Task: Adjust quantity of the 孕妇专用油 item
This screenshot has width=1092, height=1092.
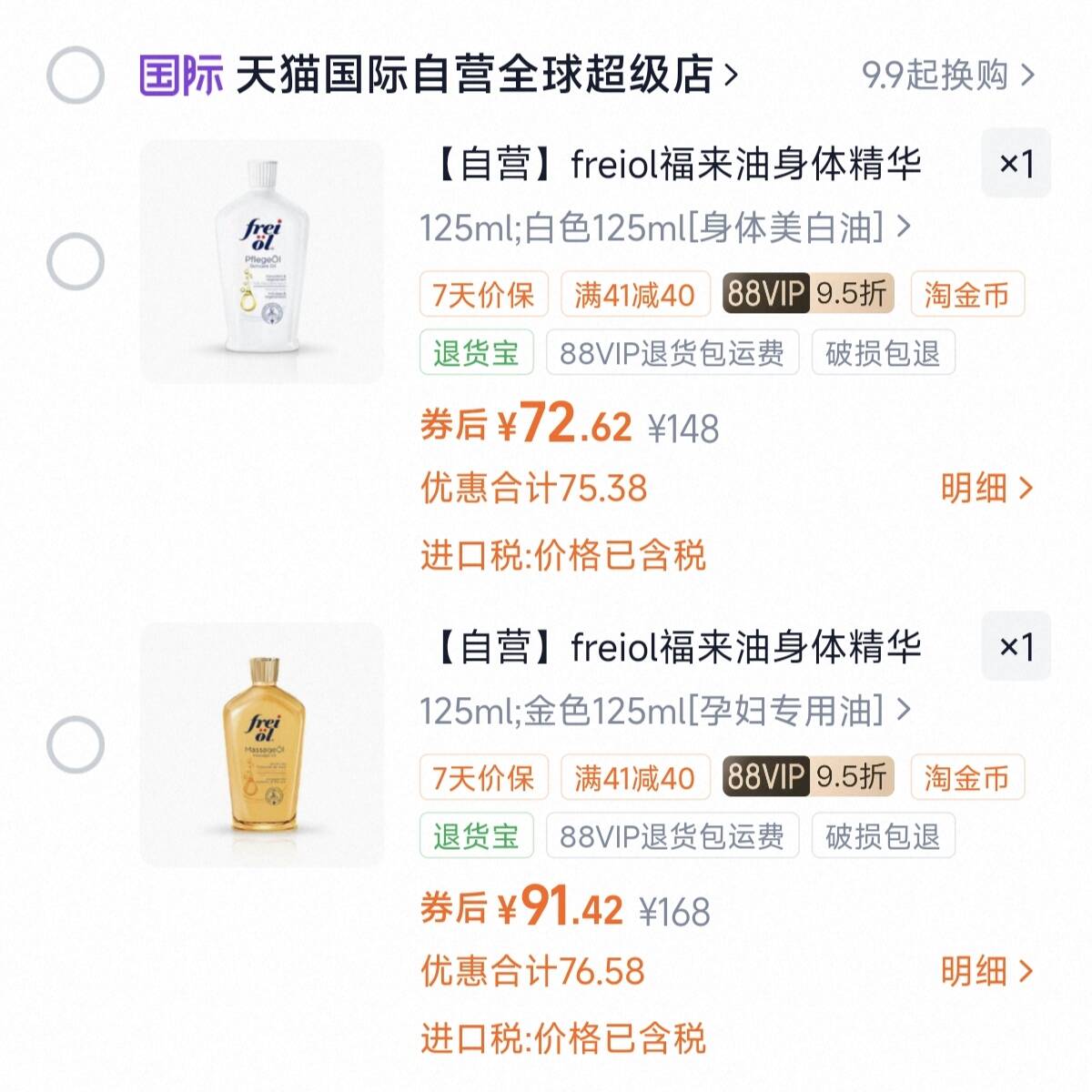Action: 1016,647
